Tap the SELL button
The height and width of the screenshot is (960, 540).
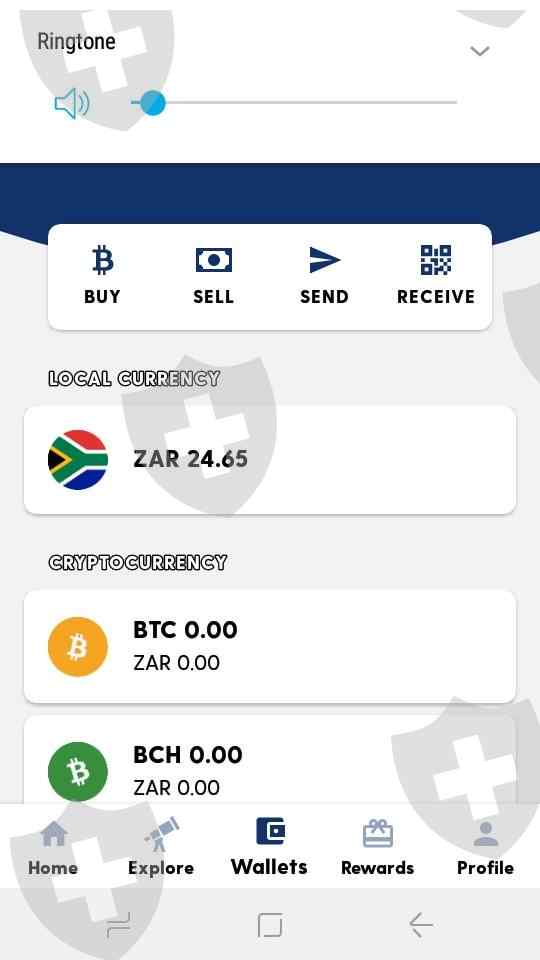[x=213, y=276]
